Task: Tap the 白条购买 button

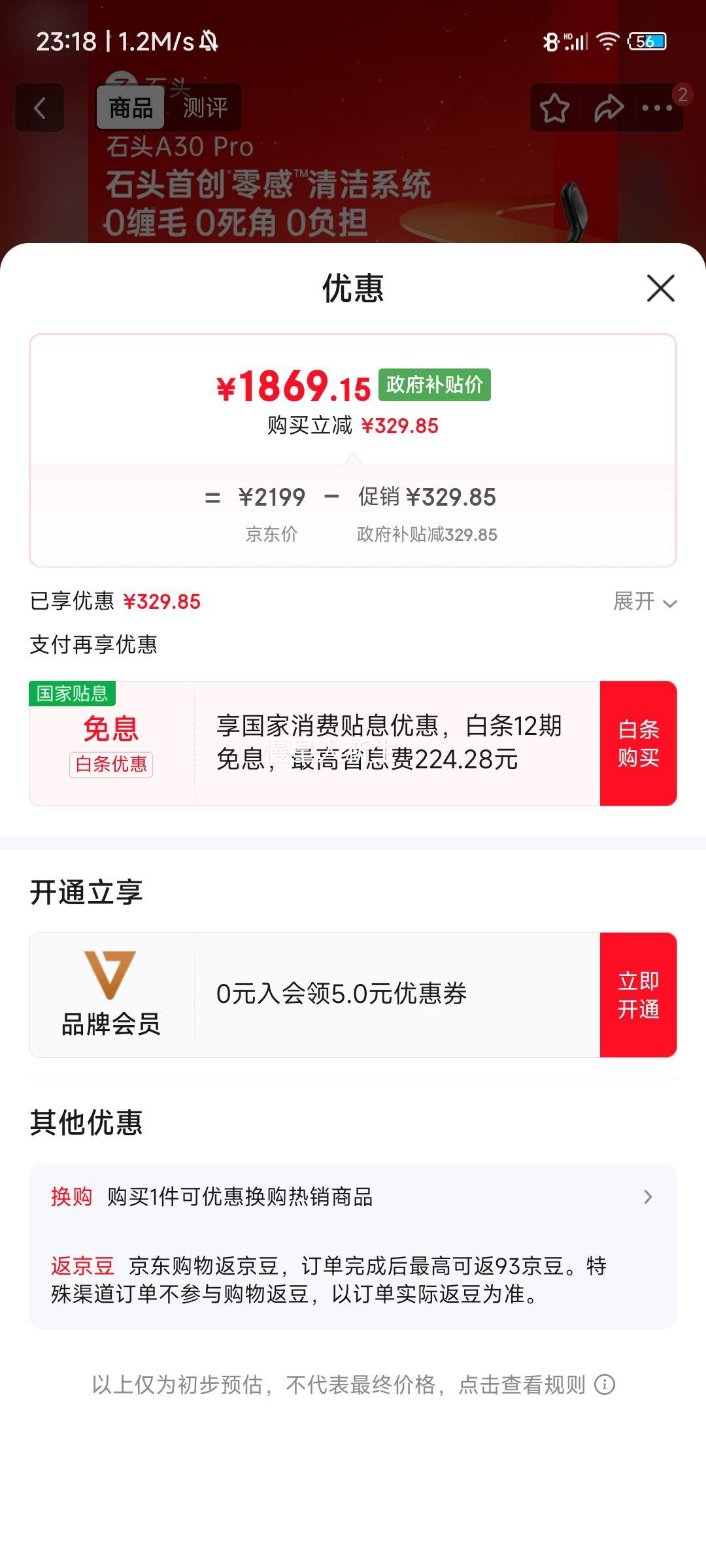Action: click(x=638, y=743)
